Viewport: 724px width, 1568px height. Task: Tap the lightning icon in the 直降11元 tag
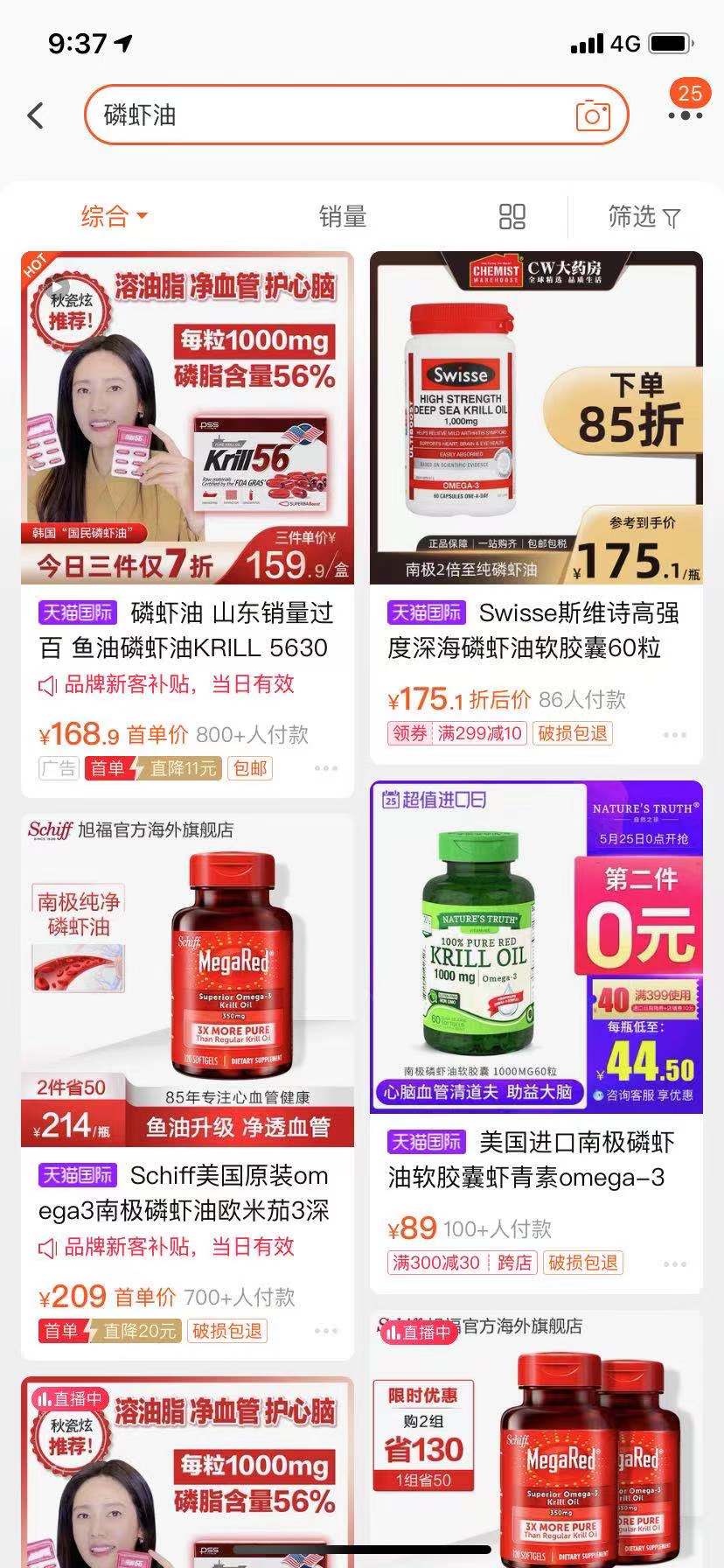138,768
